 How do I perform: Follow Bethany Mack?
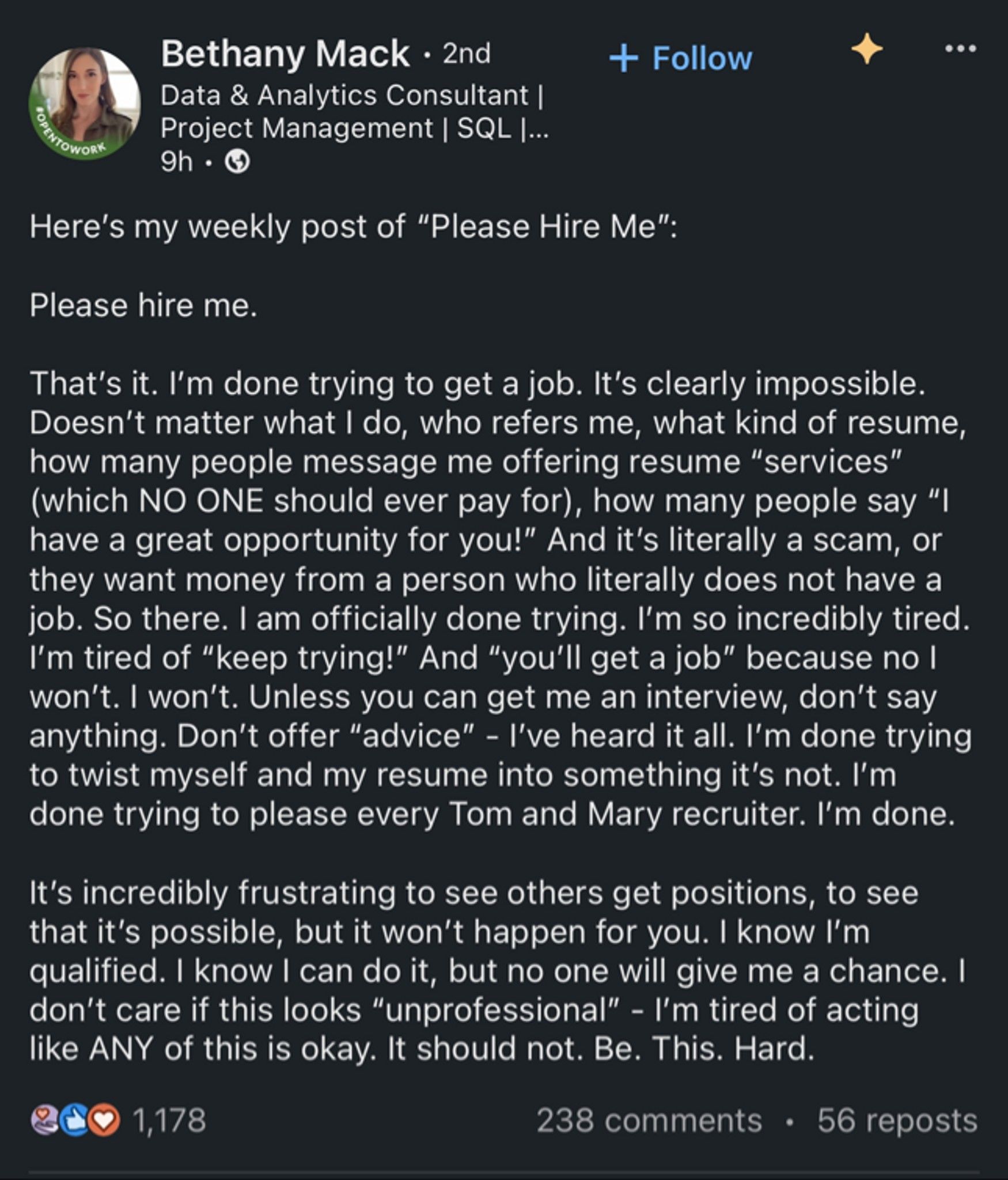point(703,58)
